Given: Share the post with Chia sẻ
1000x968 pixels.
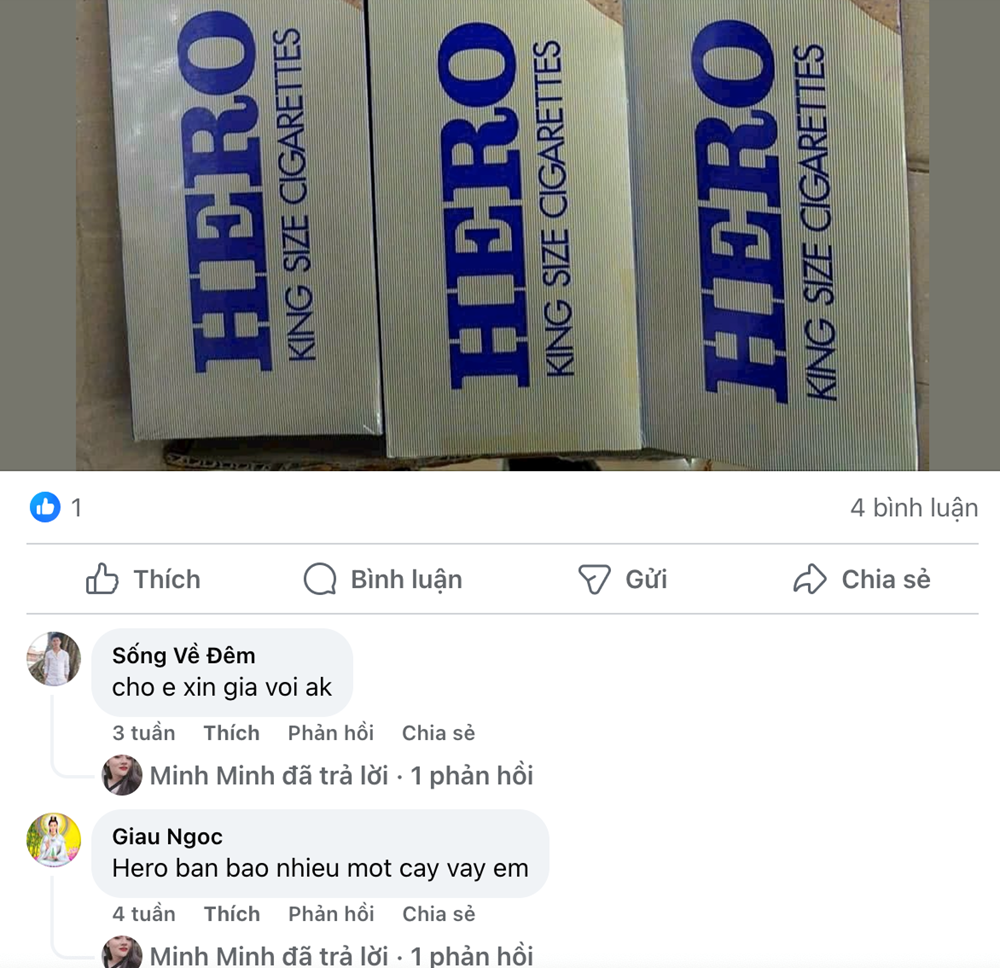Looking at the screenshot, I should click(x=862, y=579).
